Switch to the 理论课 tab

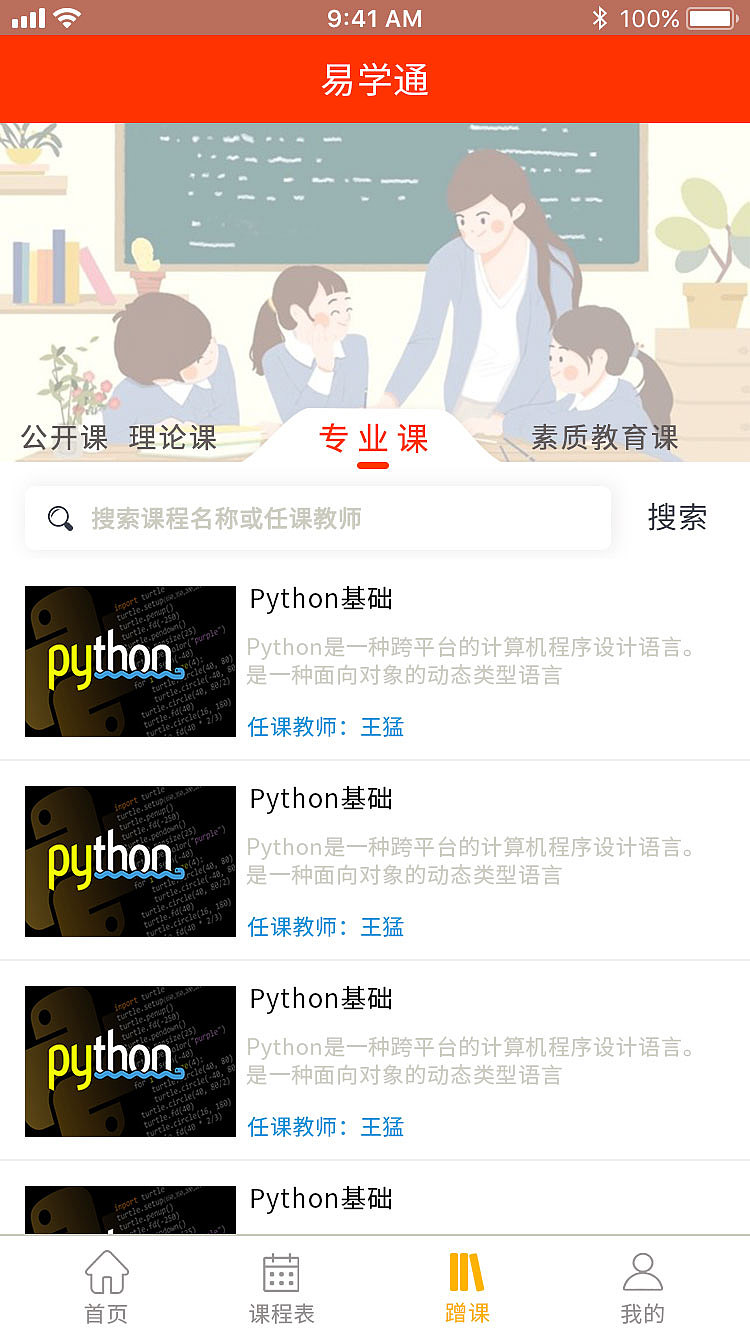(173, 438)
